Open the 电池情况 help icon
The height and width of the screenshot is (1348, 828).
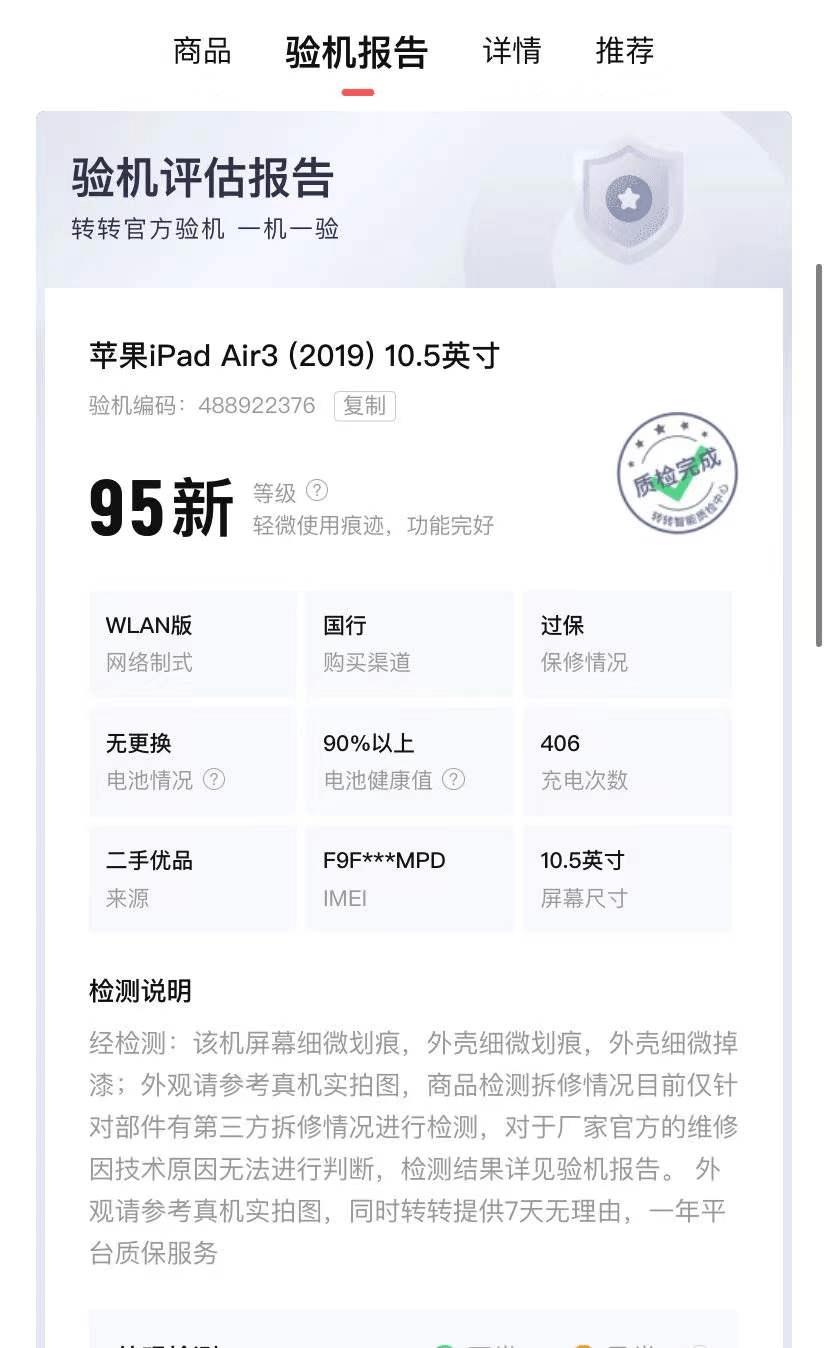click(215, 781)
